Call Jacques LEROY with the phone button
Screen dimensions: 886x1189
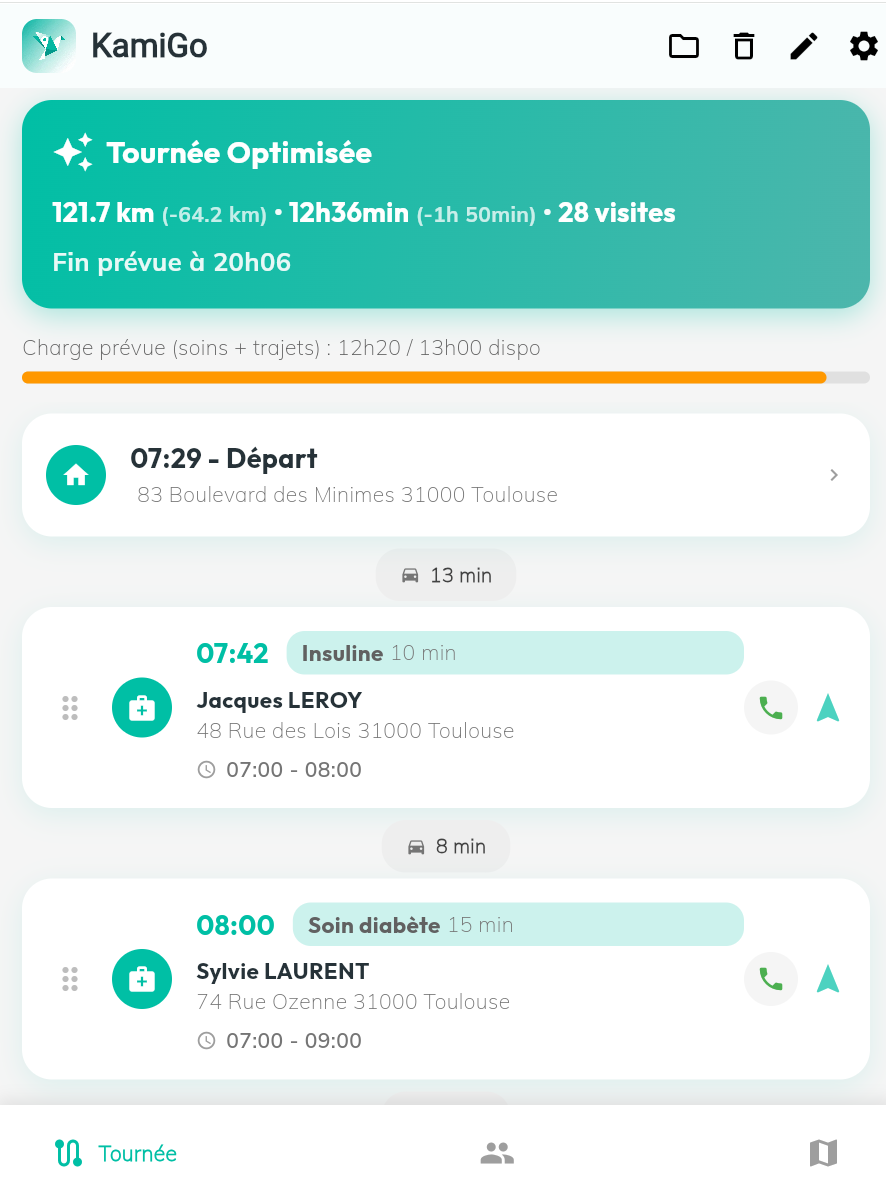(770, 707)
